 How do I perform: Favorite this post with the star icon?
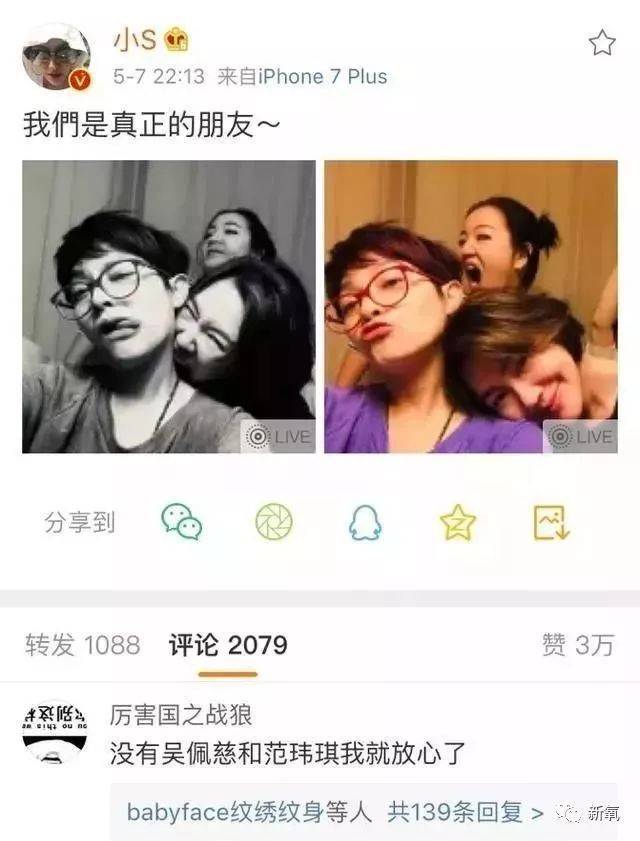[x=602, y=43]
